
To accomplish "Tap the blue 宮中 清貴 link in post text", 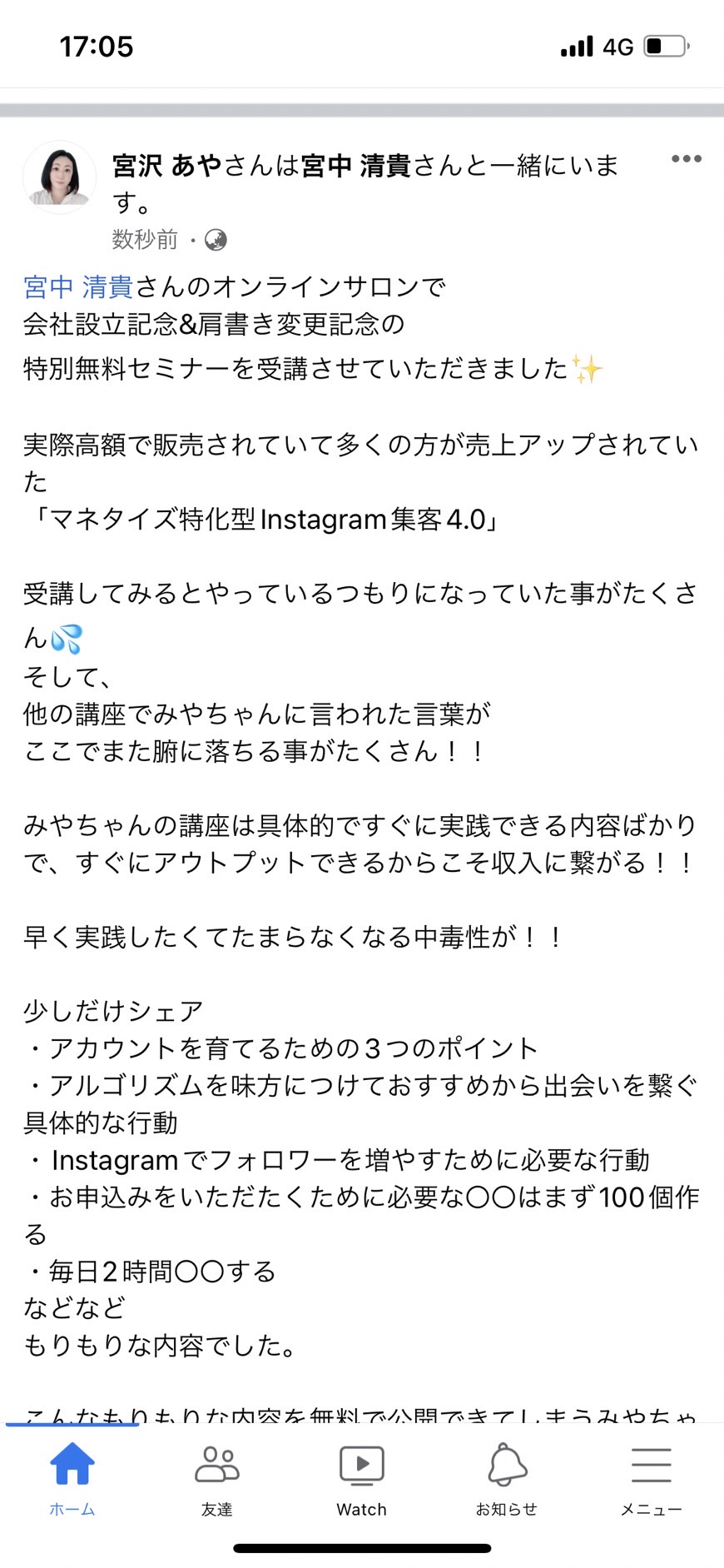I will click(78, 287).
